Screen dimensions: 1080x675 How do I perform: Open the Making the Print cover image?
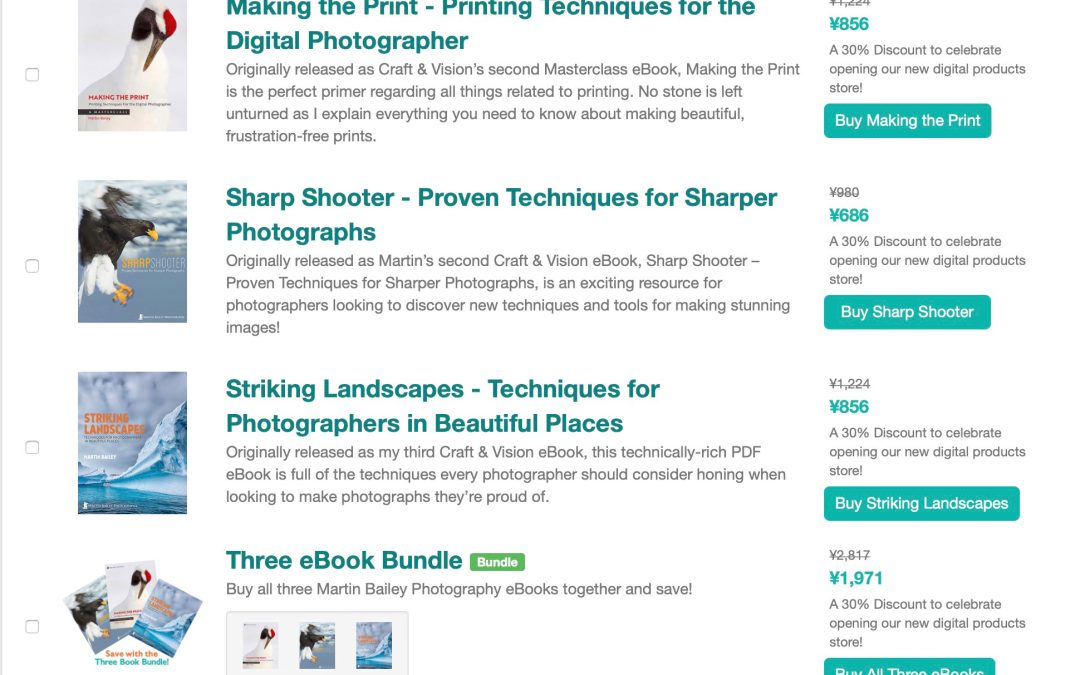pyautogui.click(x=132, y=65)
